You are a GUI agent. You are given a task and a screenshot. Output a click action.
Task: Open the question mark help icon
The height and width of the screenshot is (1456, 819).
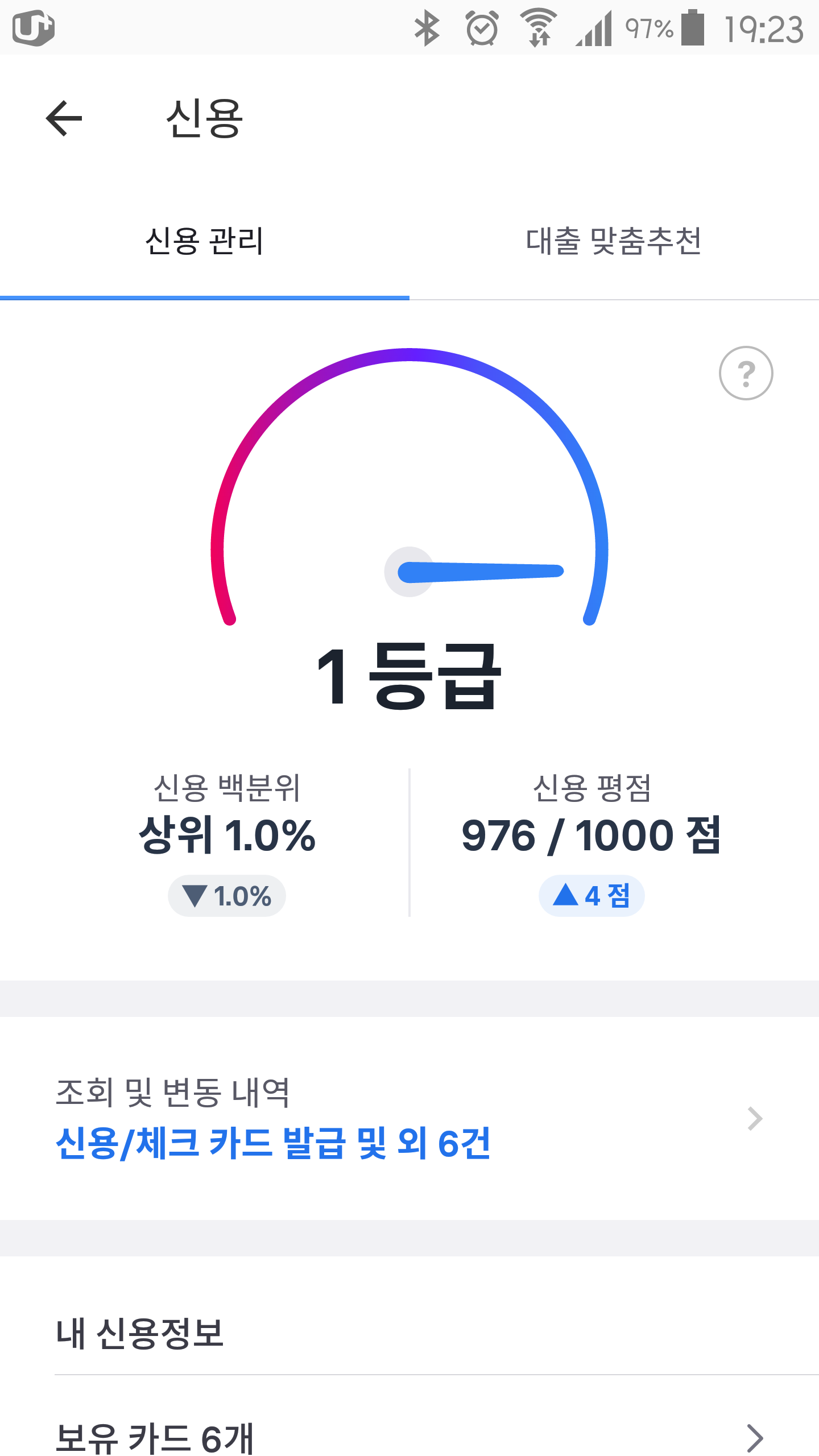tap(746, 373)
